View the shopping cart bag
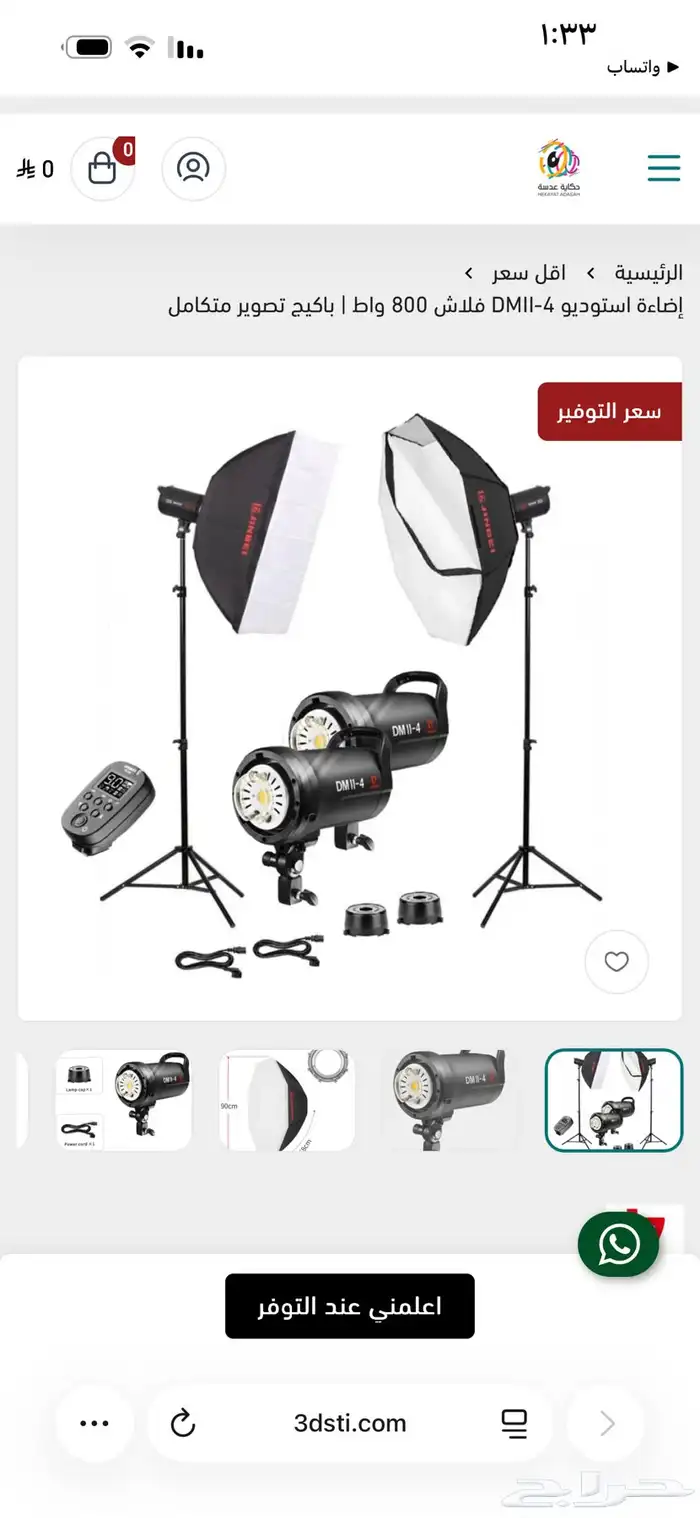 [x=103, y=168]
